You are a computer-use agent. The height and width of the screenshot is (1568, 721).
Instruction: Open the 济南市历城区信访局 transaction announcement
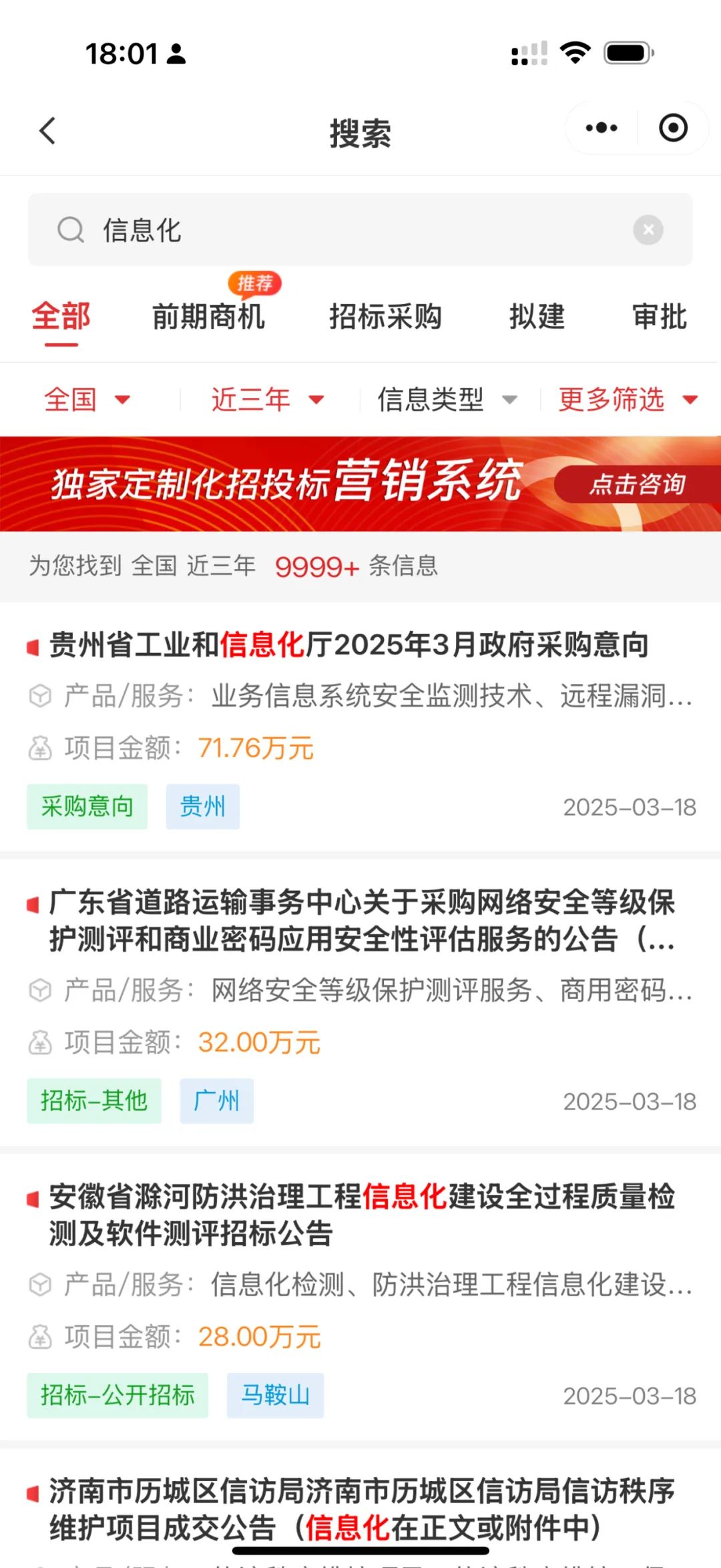[360, 1509]
